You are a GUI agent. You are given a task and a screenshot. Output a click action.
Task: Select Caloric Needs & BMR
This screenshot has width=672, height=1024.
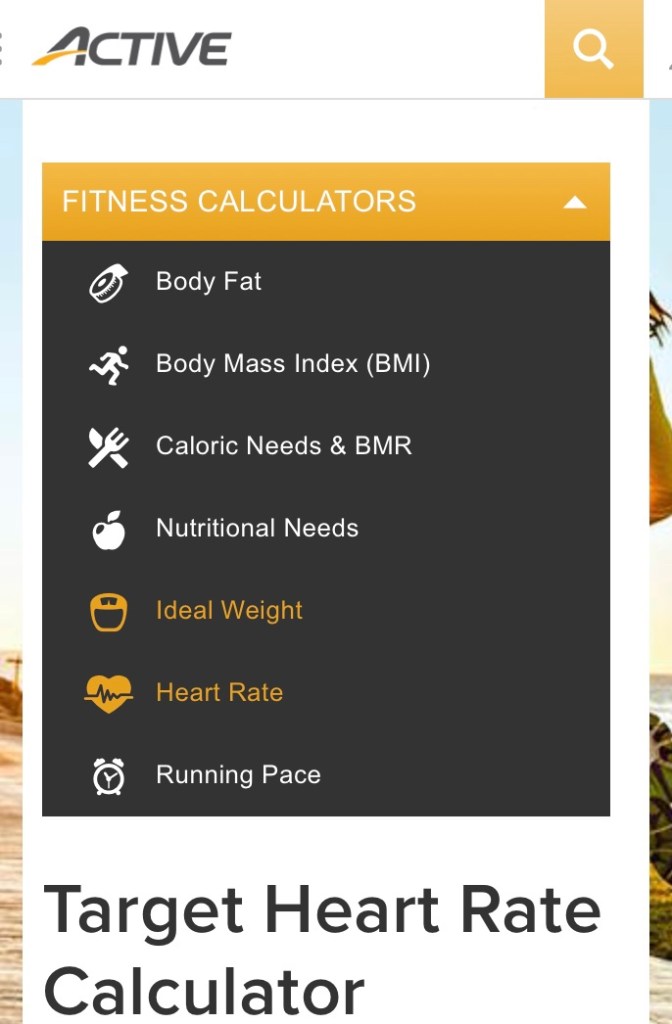pyautogui.click(x=283, y=446)
